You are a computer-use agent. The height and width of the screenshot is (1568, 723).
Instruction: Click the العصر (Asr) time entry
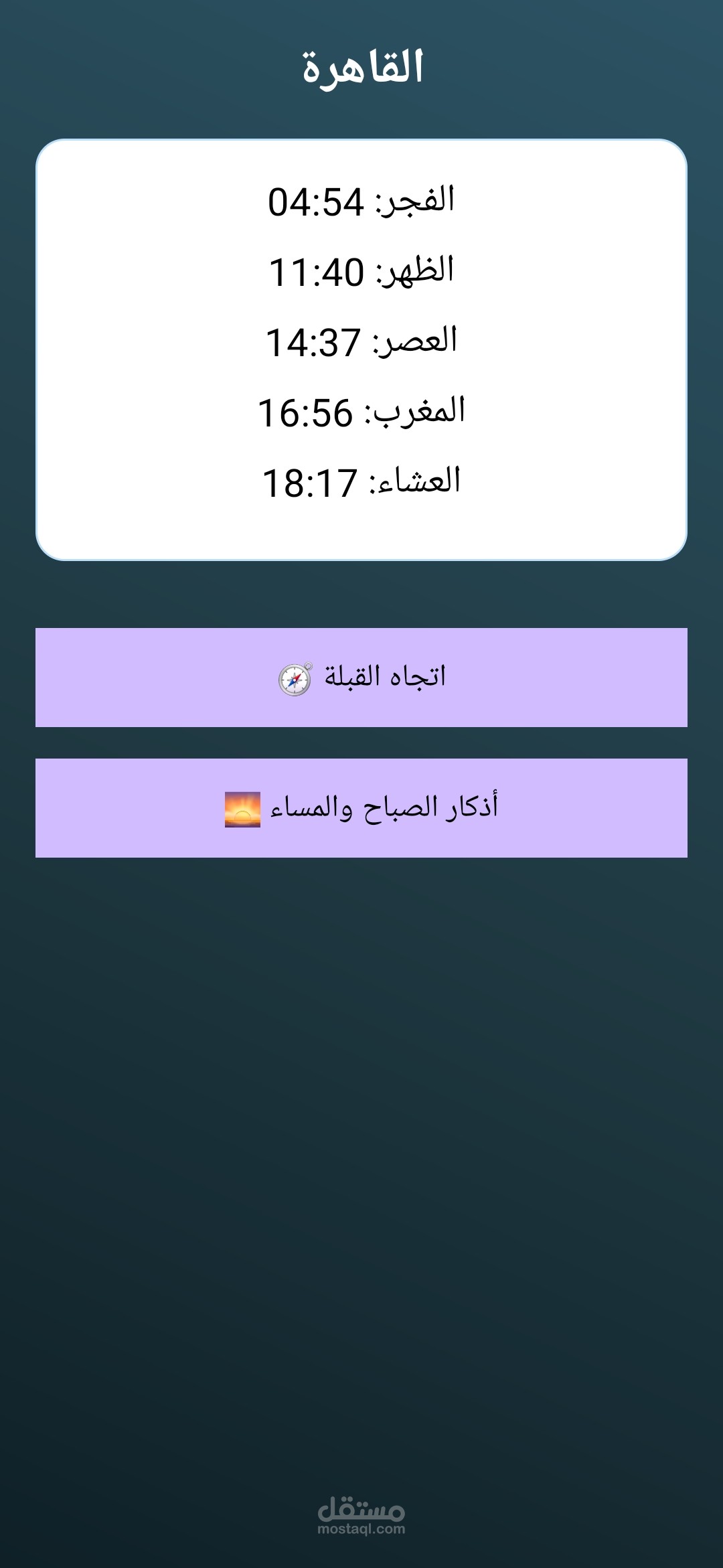[361, 339]
